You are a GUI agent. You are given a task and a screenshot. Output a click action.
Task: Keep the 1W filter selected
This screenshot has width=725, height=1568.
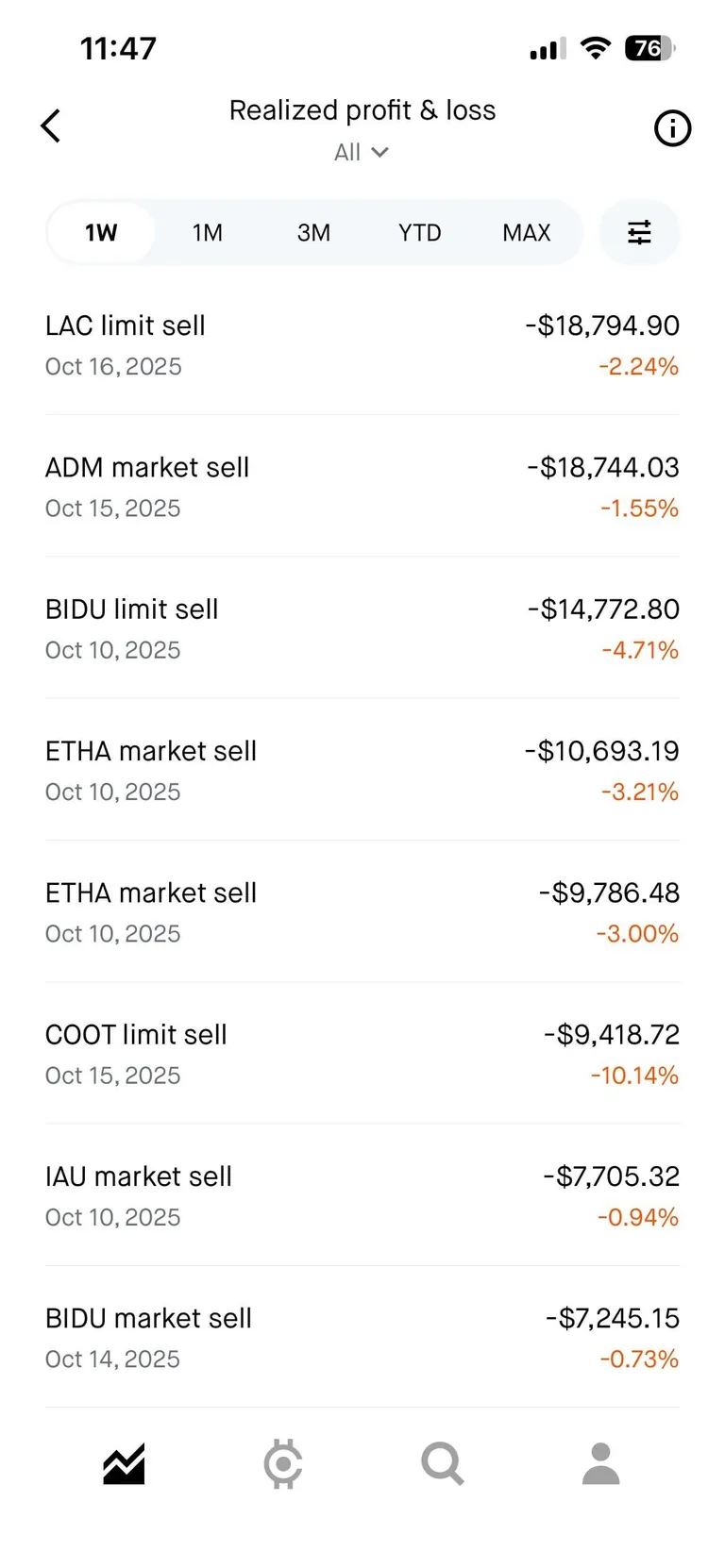(101, 232)
